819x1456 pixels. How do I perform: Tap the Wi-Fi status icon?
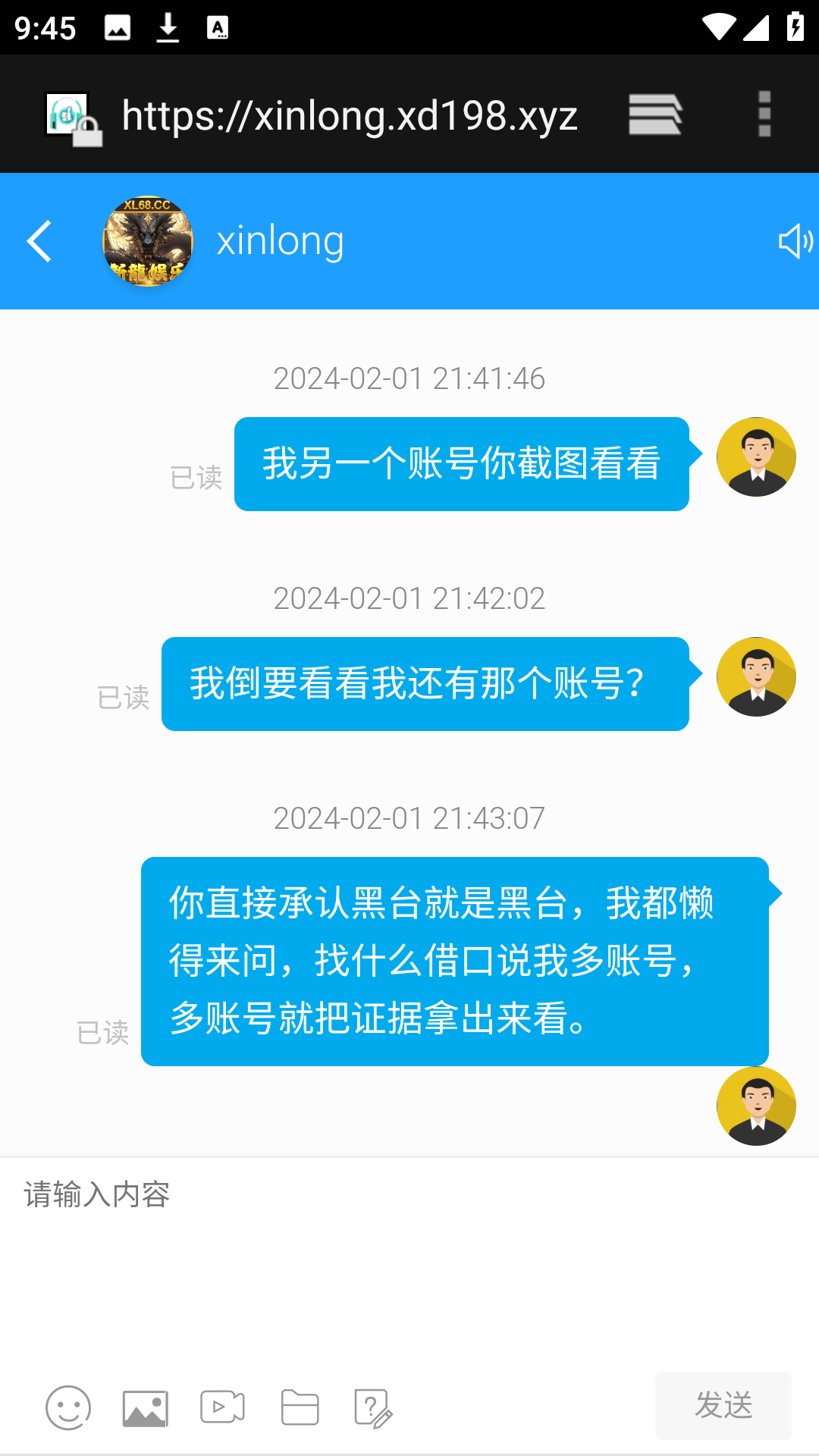[x=718, y=25]
